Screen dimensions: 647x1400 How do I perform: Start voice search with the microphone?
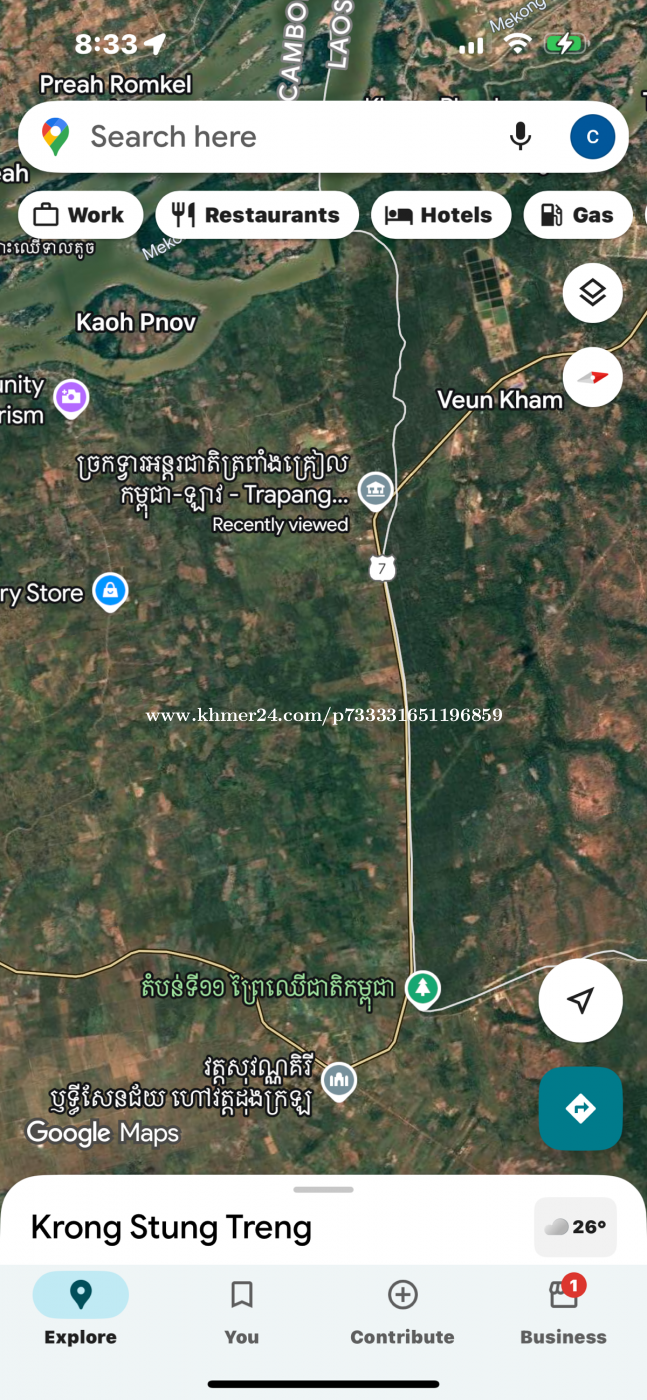click(520, 137)
